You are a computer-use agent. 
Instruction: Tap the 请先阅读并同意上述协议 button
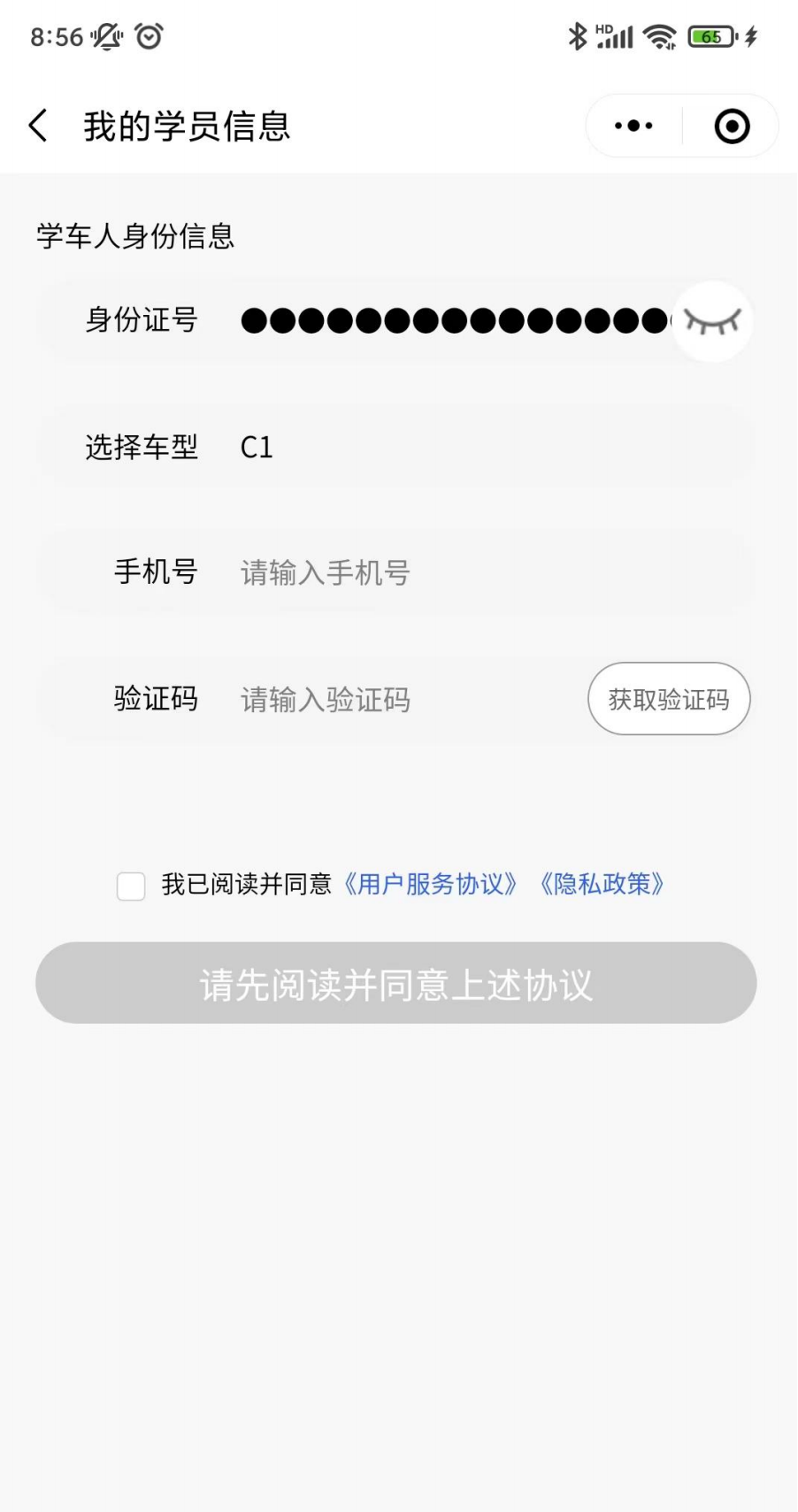point(396,983)
